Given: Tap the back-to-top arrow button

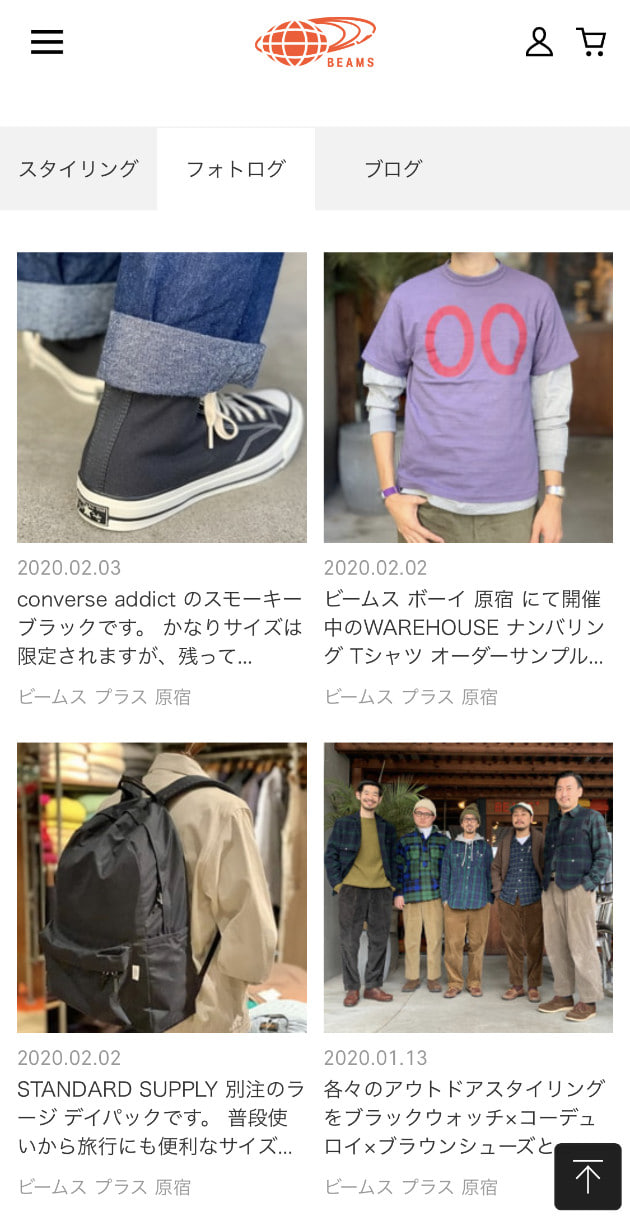Looking at the screenshot, I should pyautogui.click(x=588, y=1177).
